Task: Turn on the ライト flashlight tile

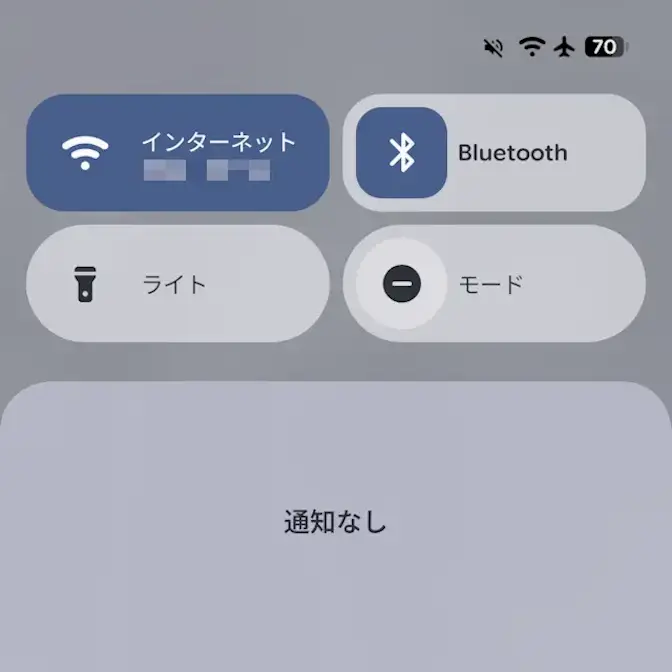Action: [178, 285]
